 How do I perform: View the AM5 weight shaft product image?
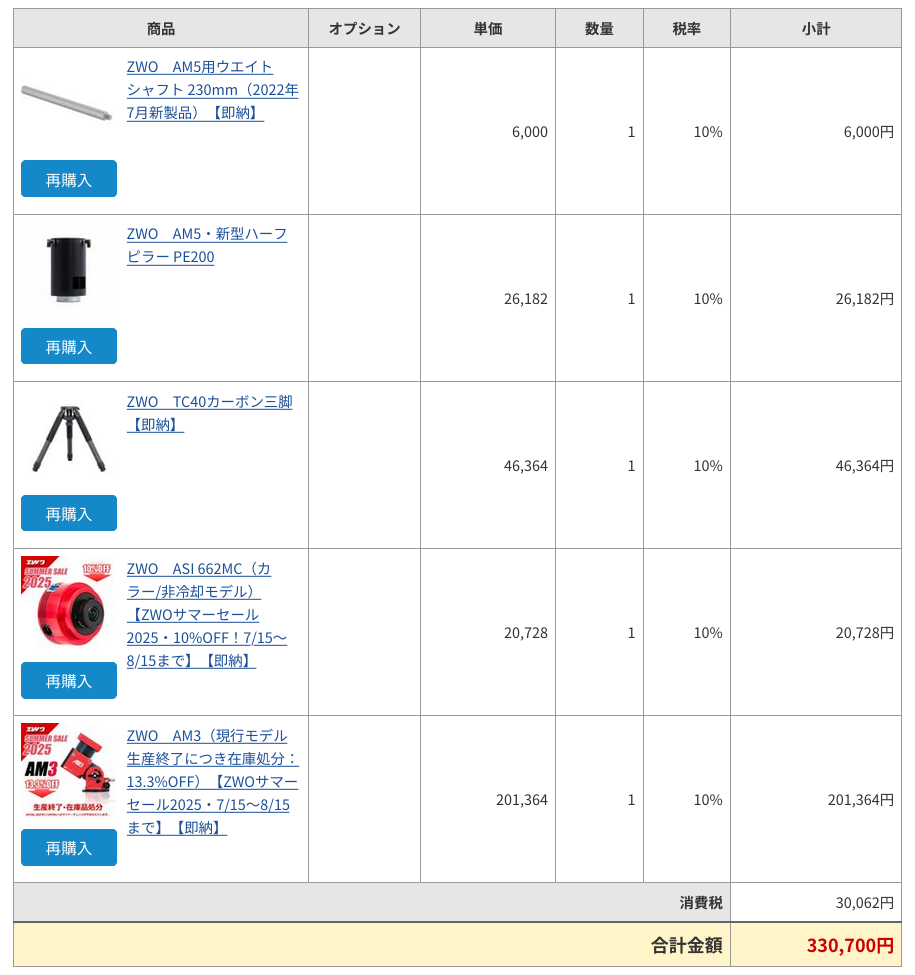pyautogui.click(x=67, y=103)
